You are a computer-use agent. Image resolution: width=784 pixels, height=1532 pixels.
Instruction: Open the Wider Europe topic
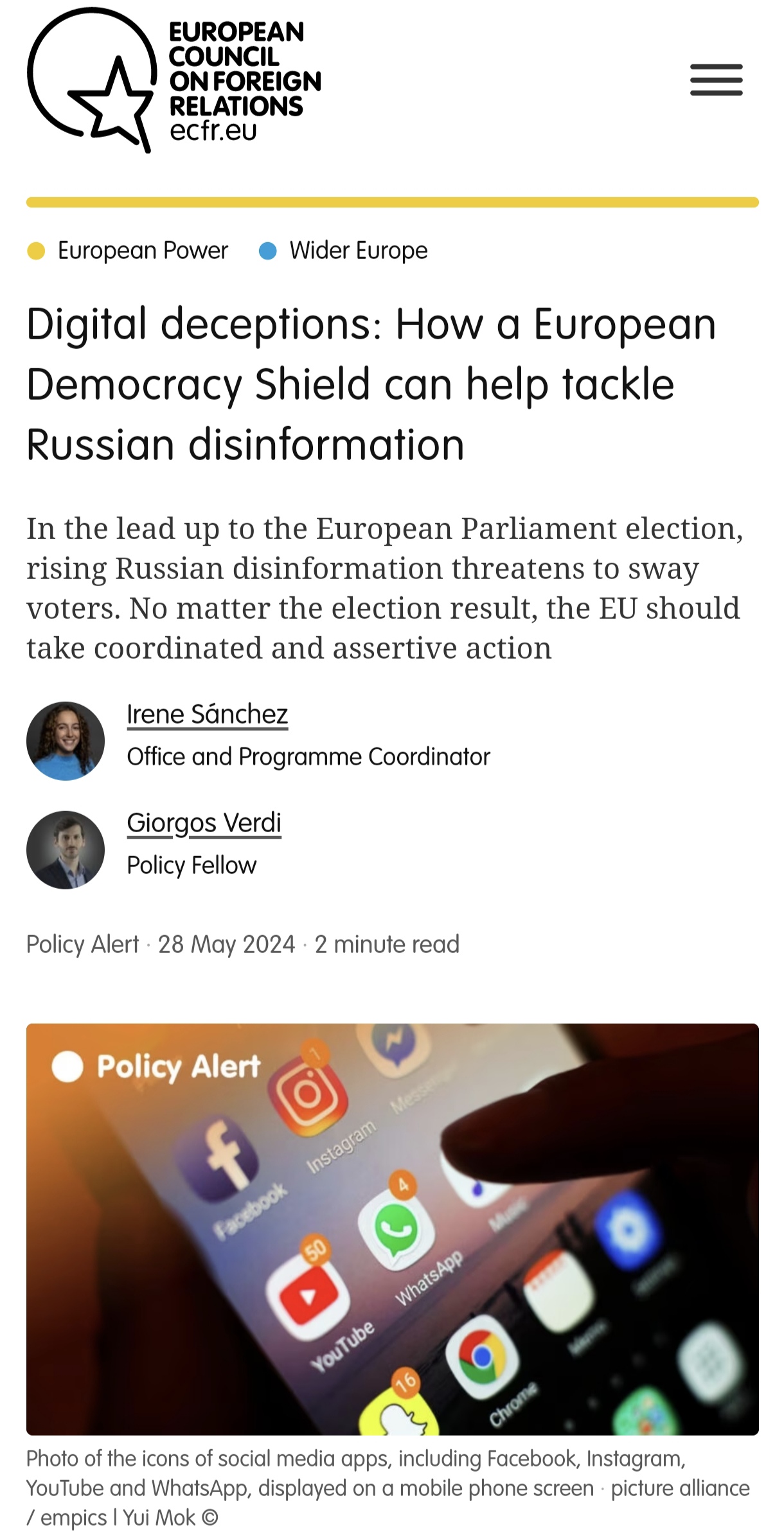point(358,250)
